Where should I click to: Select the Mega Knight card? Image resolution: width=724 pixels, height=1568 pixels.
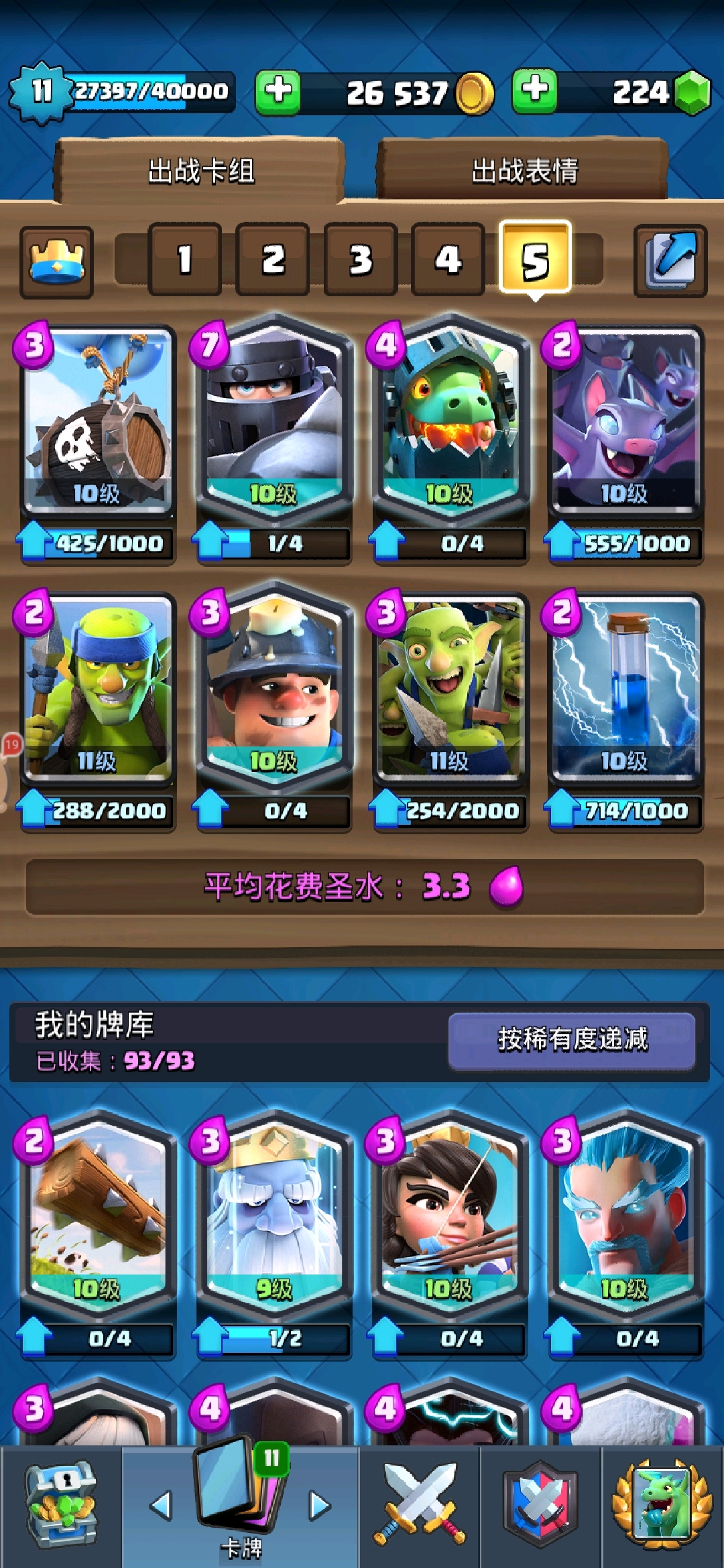coord(274,422)
